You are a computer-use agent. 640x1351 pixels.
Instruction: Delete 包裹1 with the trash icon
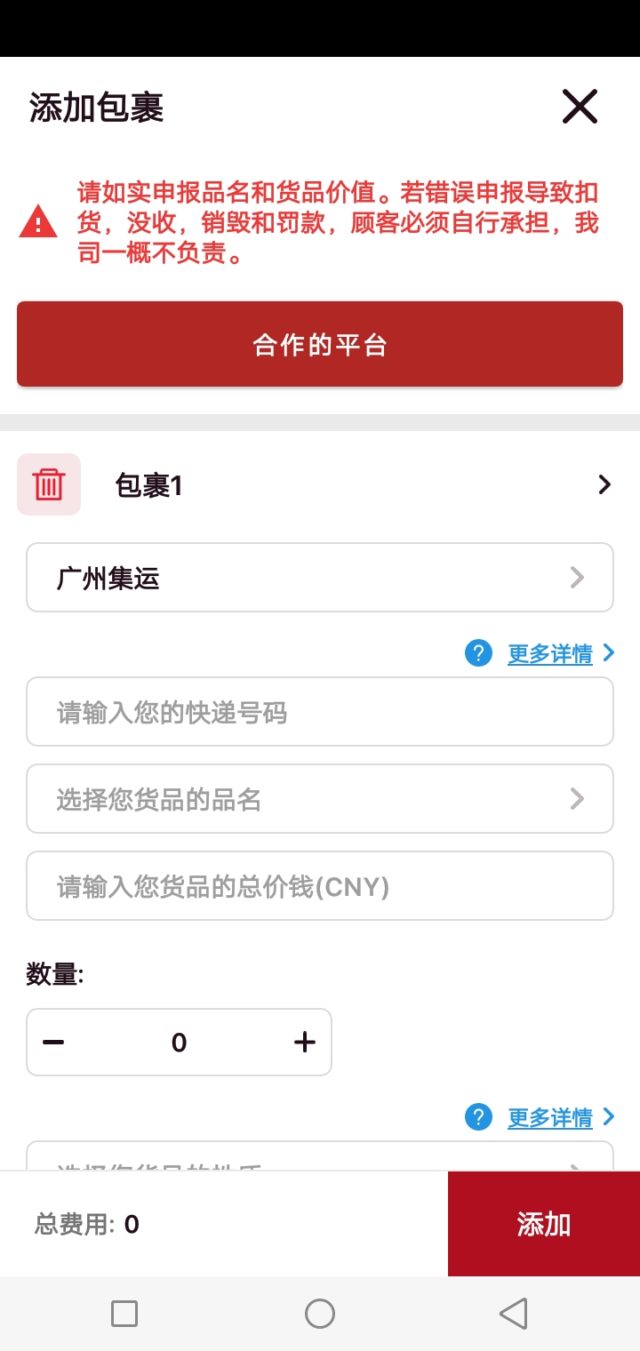click(49, 485)
